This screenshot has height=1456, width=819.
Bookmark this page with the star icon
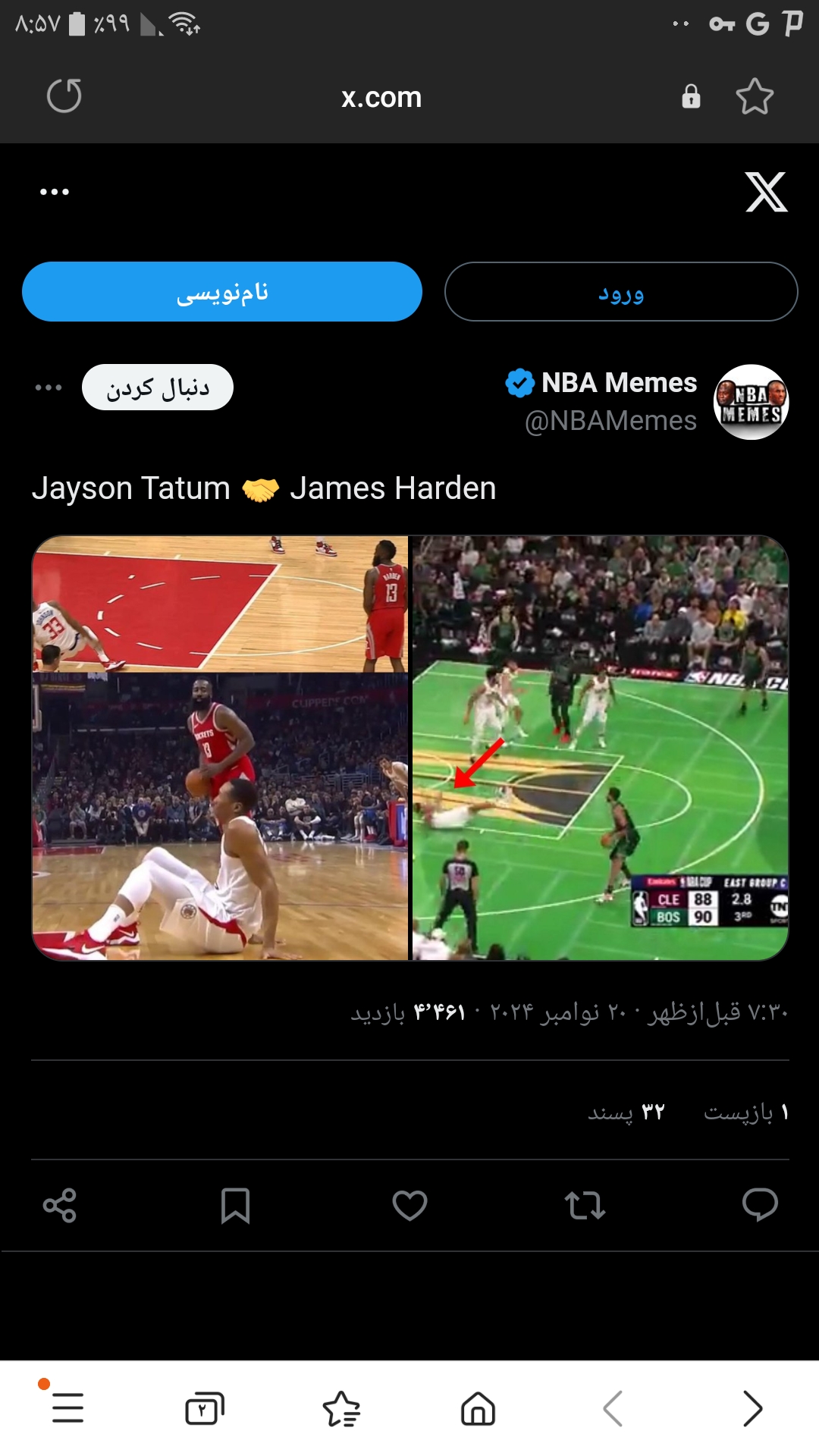click(755, 96)
